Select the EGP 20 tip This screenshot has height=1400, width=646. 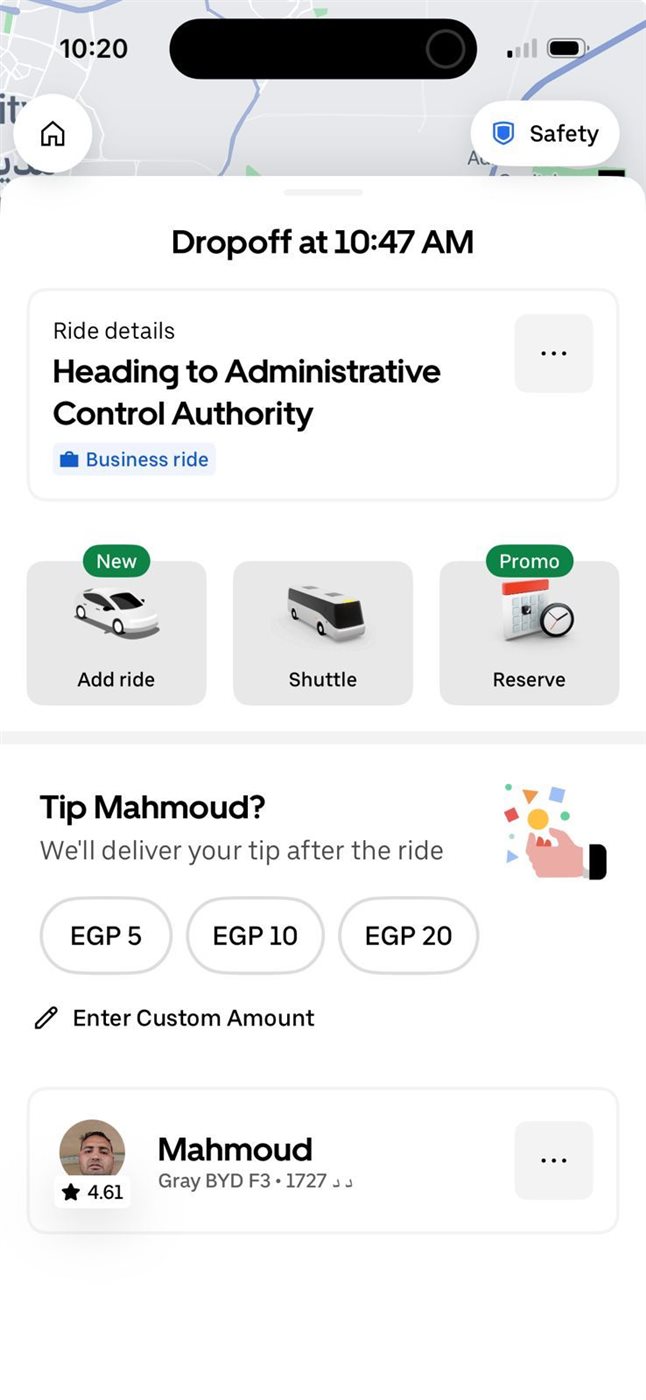408,936
